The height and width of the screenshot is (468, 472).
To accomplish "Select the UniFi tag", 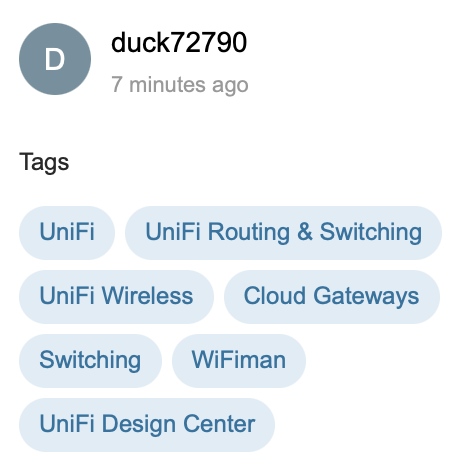I will (x=67, y=233).
